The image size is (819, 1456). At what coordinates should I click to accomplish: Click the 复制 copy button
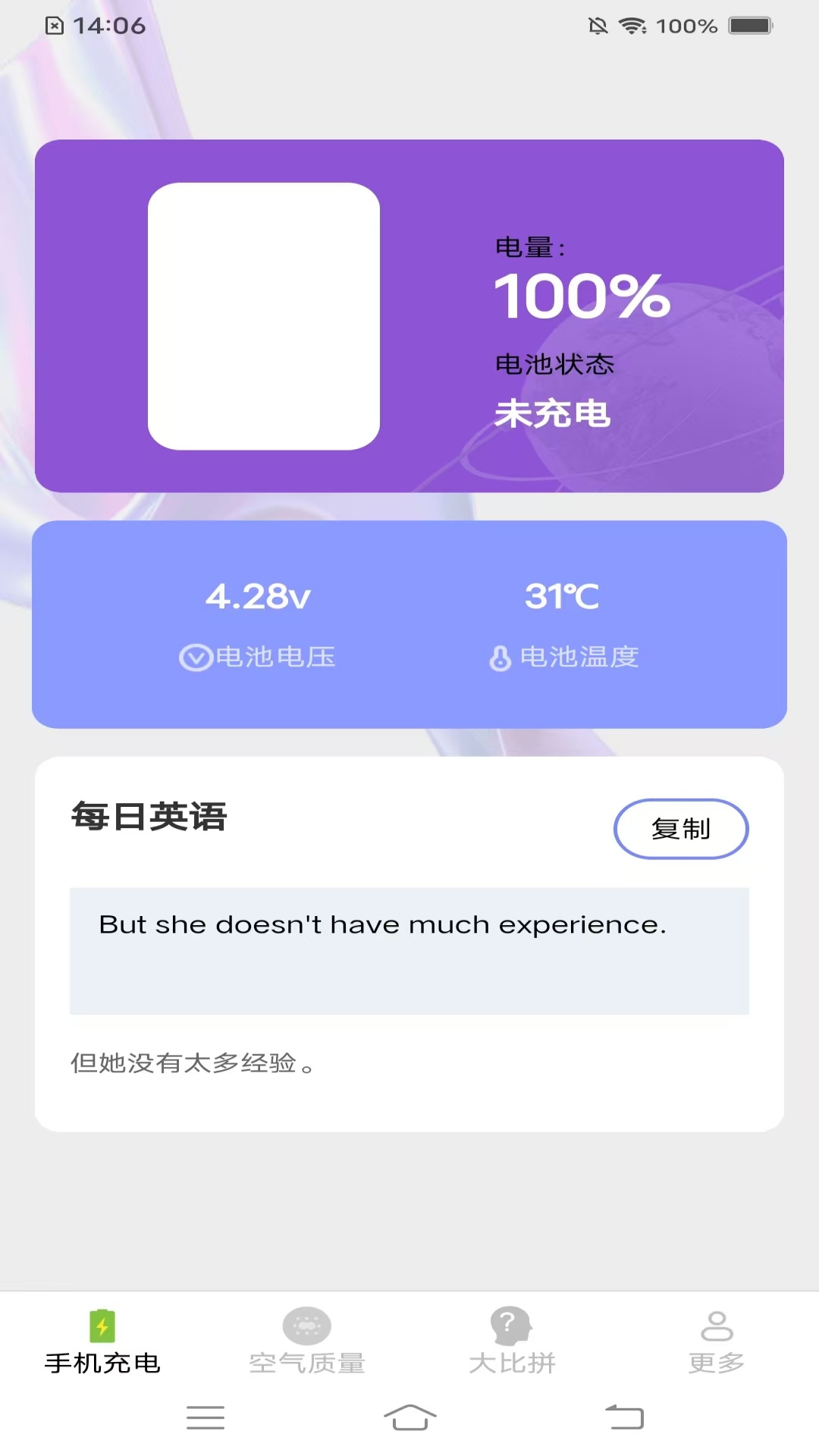(680, 830)
